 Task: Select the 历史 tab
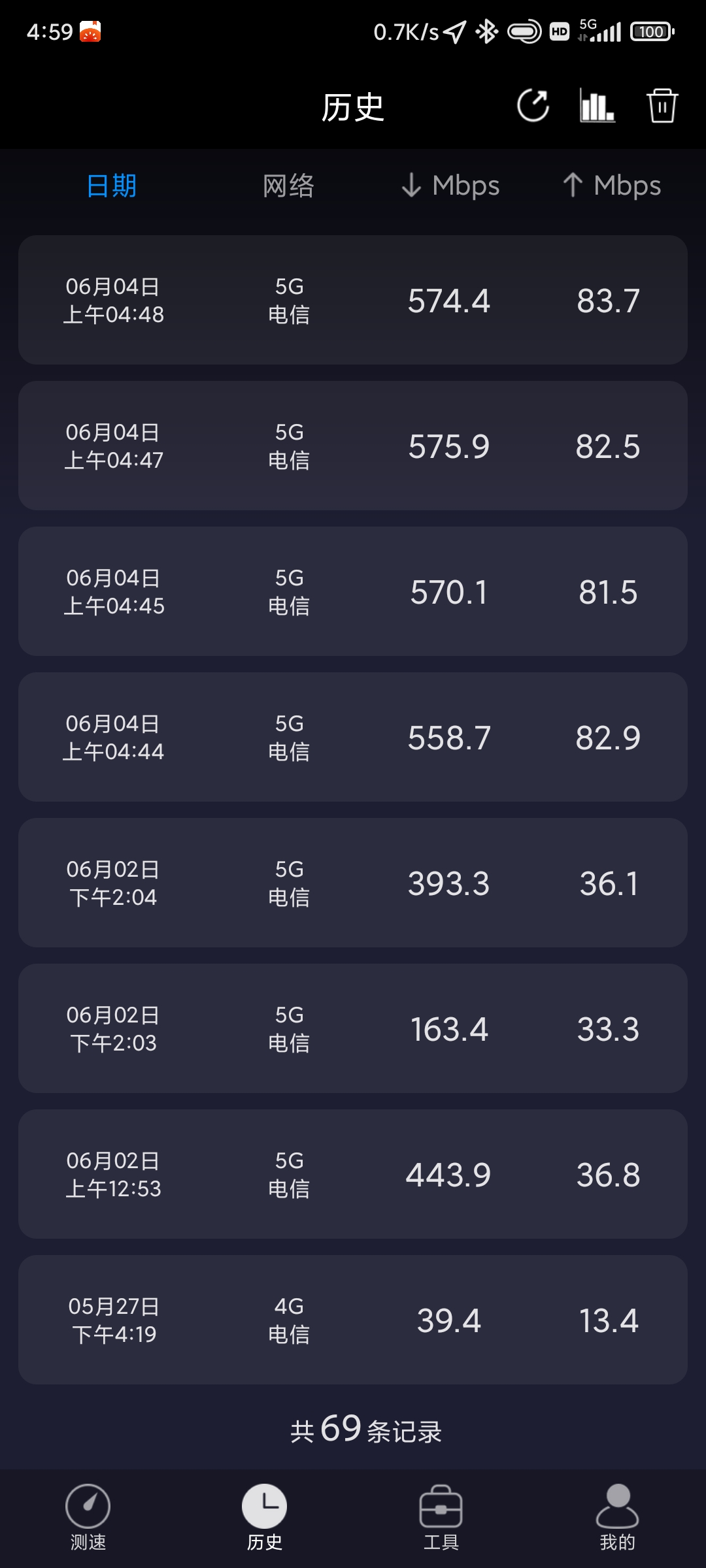click(x=265, y=1518)
